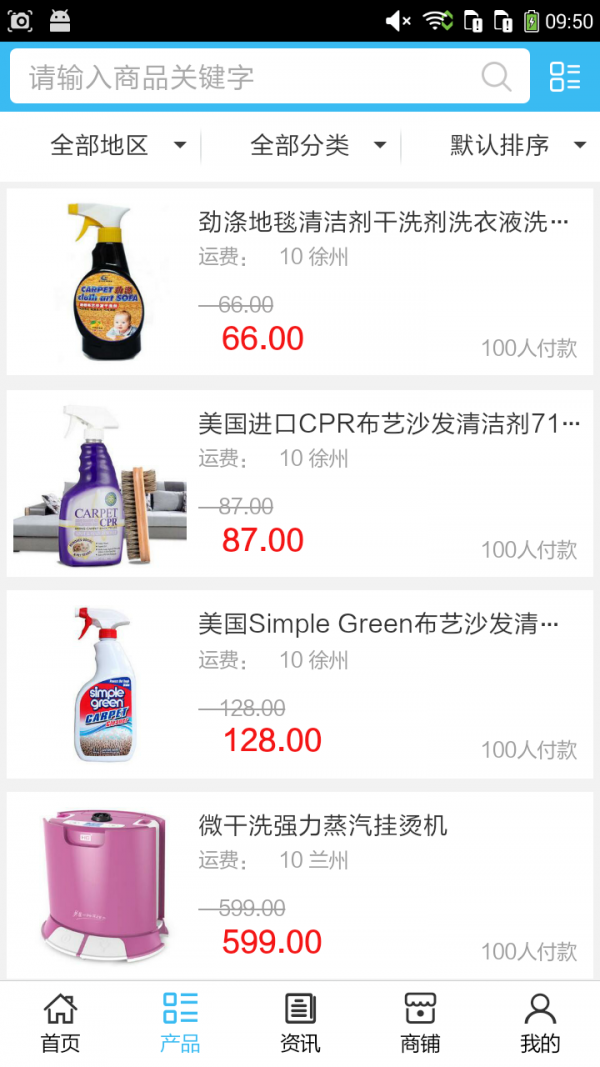The height and width of the screenshot is (1067, 600).
Task: Toggle the list/grid view icon
Action: tap(565, 77)
